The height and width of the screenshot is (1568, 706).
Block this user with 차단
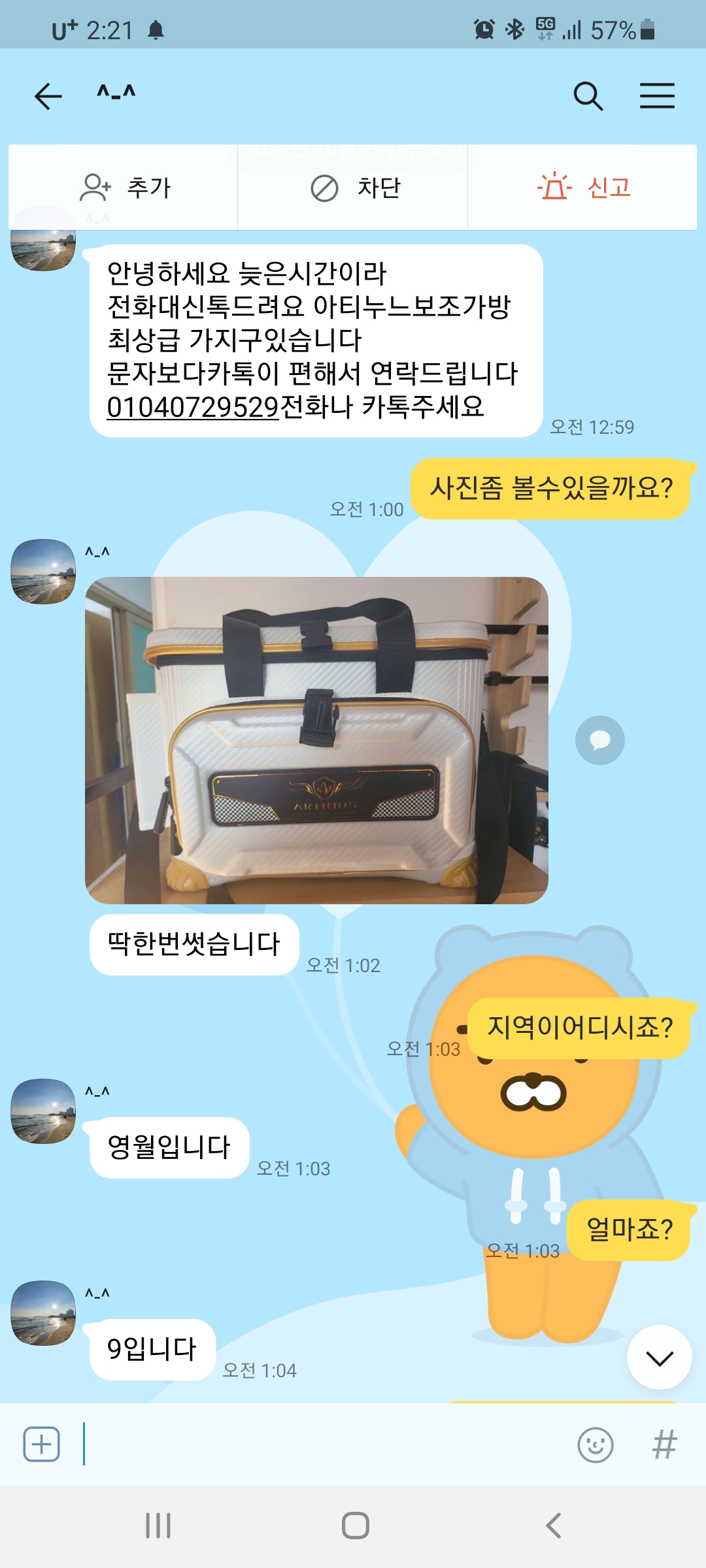(x=354, y=188)
